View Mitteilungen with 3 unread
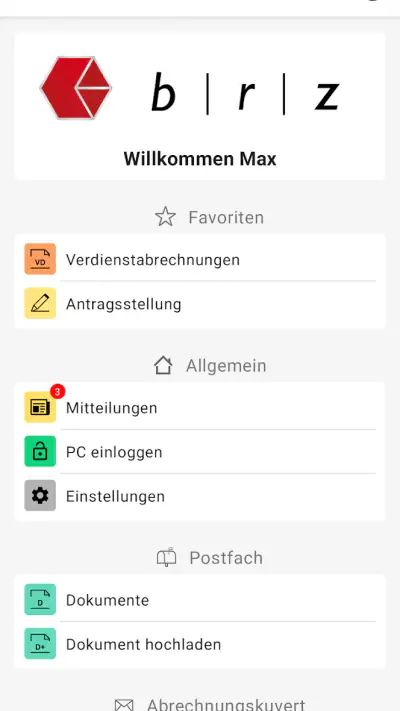Screen dimensions: 400x711 click(200, 407)
